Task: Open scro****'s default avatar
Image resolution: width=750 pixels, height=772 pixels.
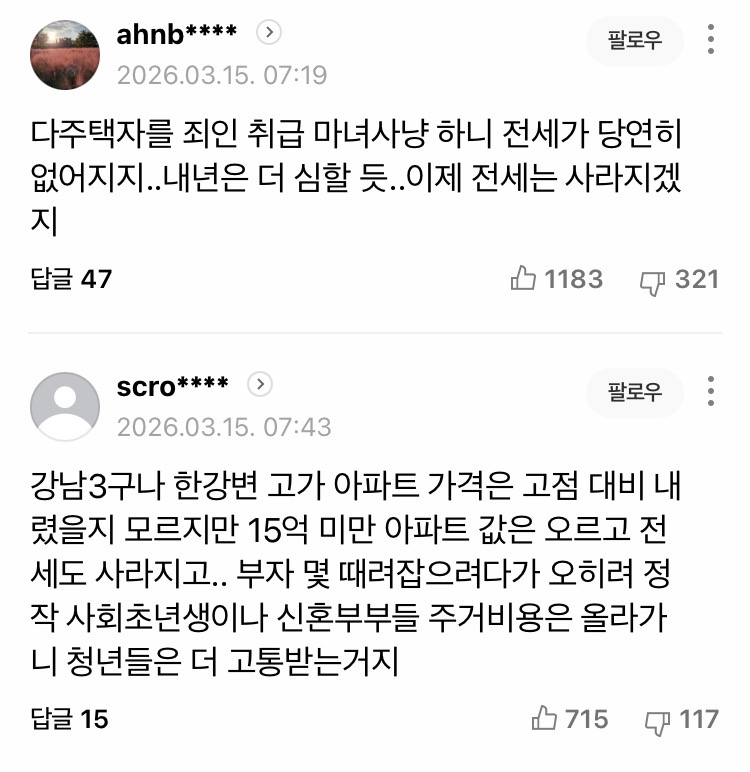Action: tap(65, 406)
